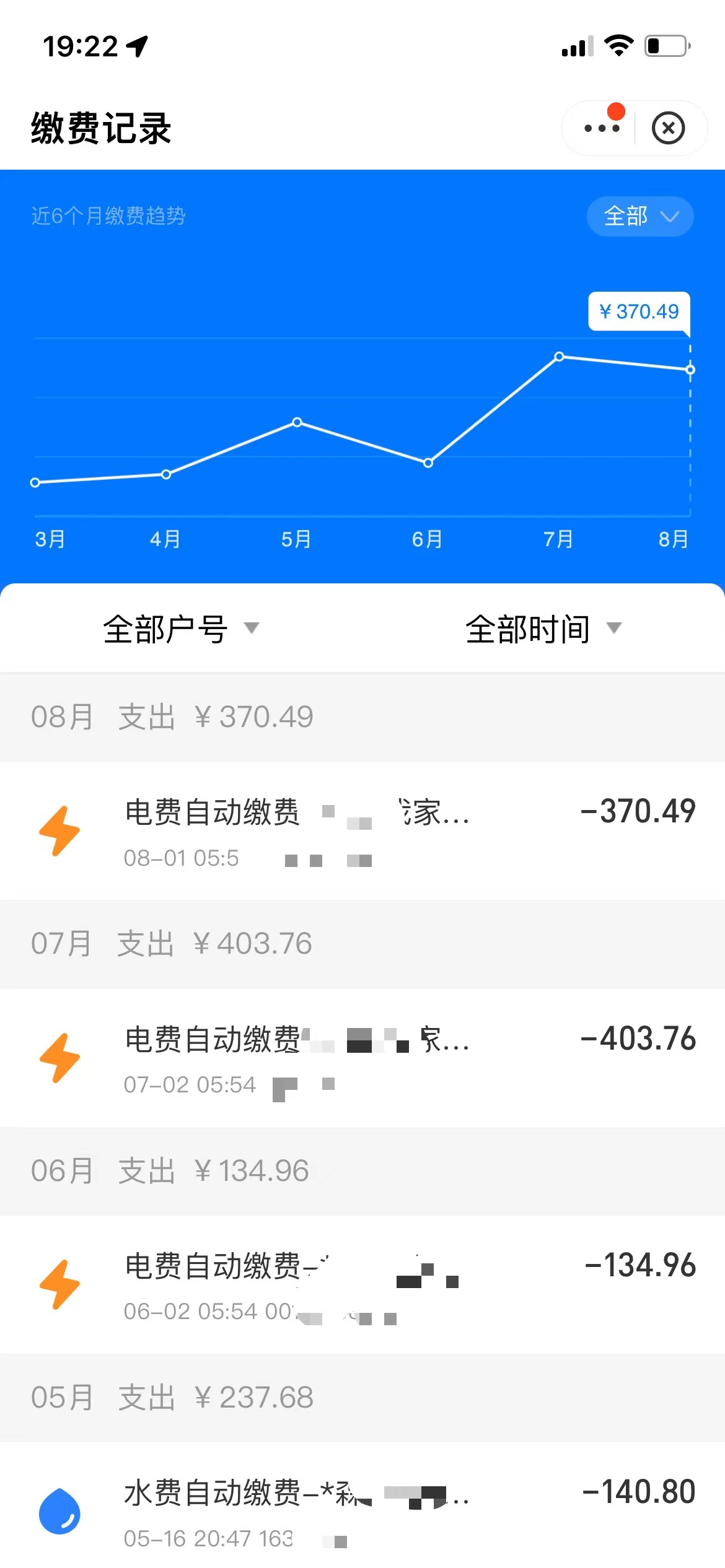The height and width of the screenshot is (1568, 725).
Task: Select the 6月 data point on chart
Action: 428,463
